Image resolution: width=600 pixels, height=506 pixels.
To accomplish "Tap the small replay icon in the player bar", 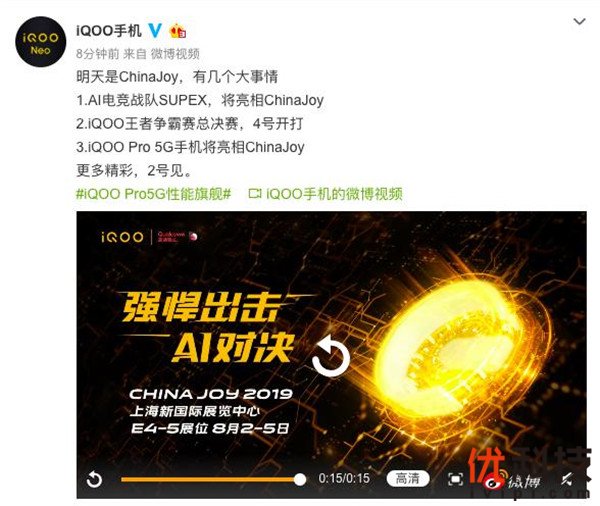I will [94, 479].
